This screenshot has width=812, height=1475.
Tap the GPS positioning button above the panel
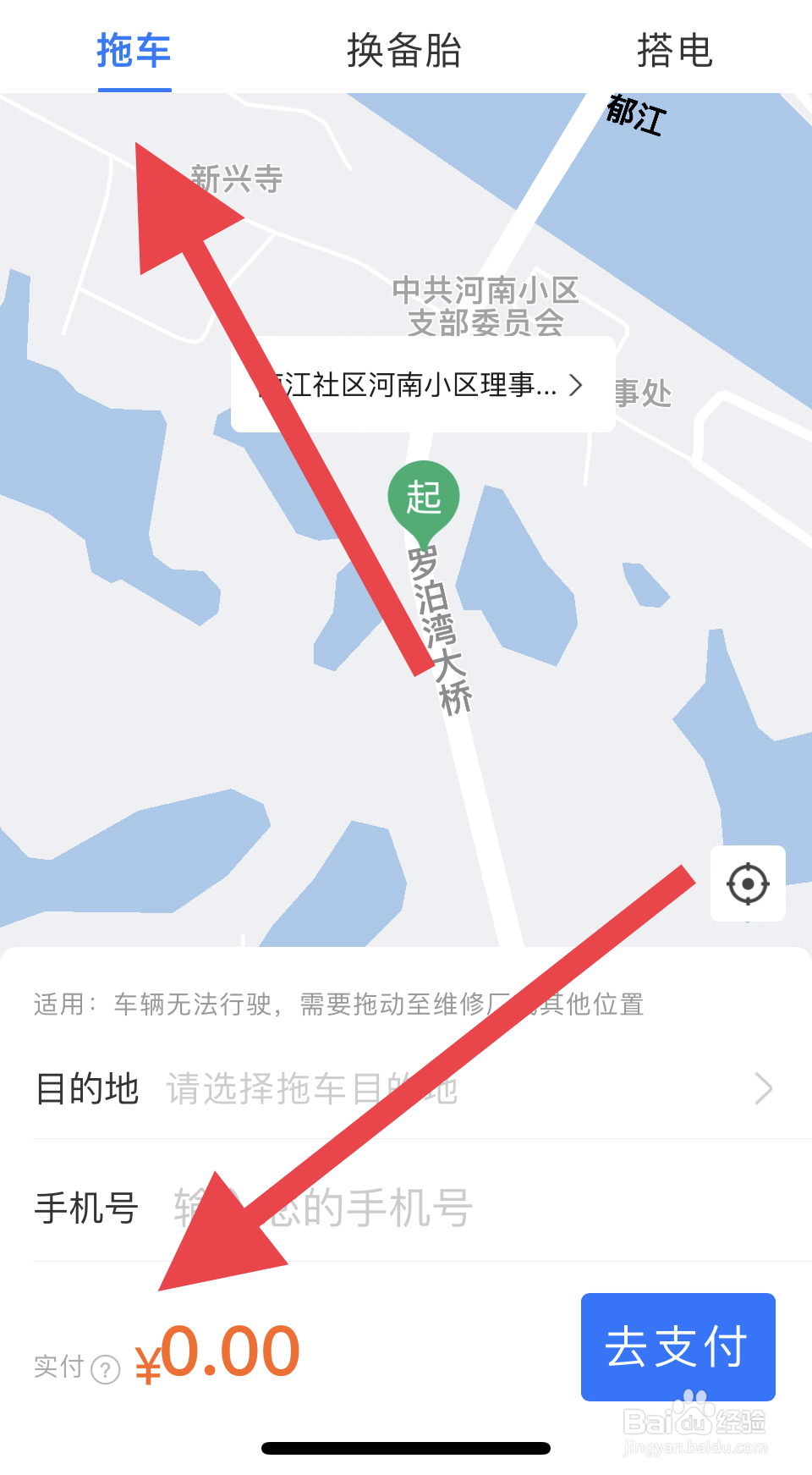click(748, 883)
